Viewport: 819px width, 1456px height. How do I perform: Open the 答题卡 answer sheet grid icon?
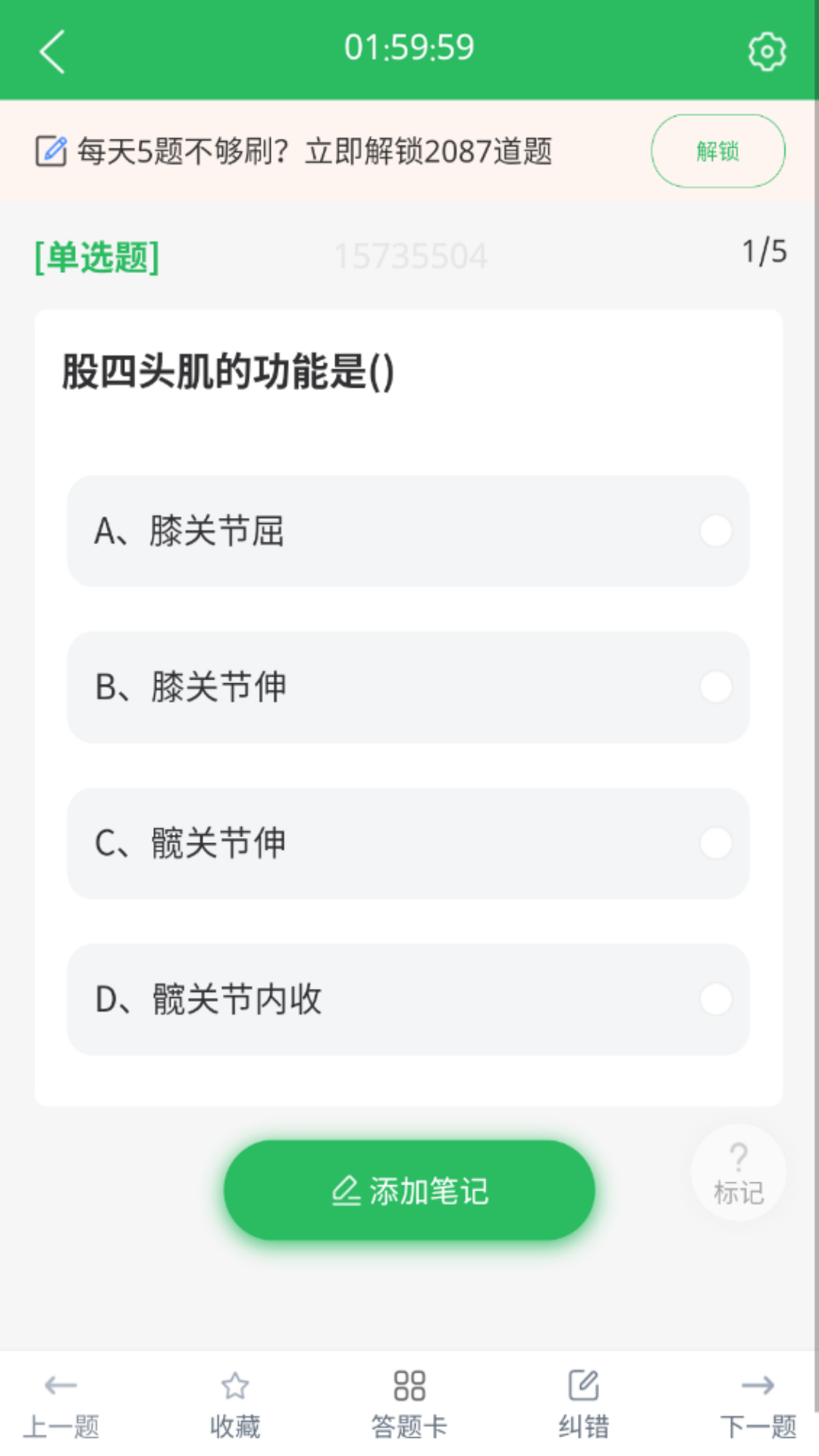[x=409, y=1401]
